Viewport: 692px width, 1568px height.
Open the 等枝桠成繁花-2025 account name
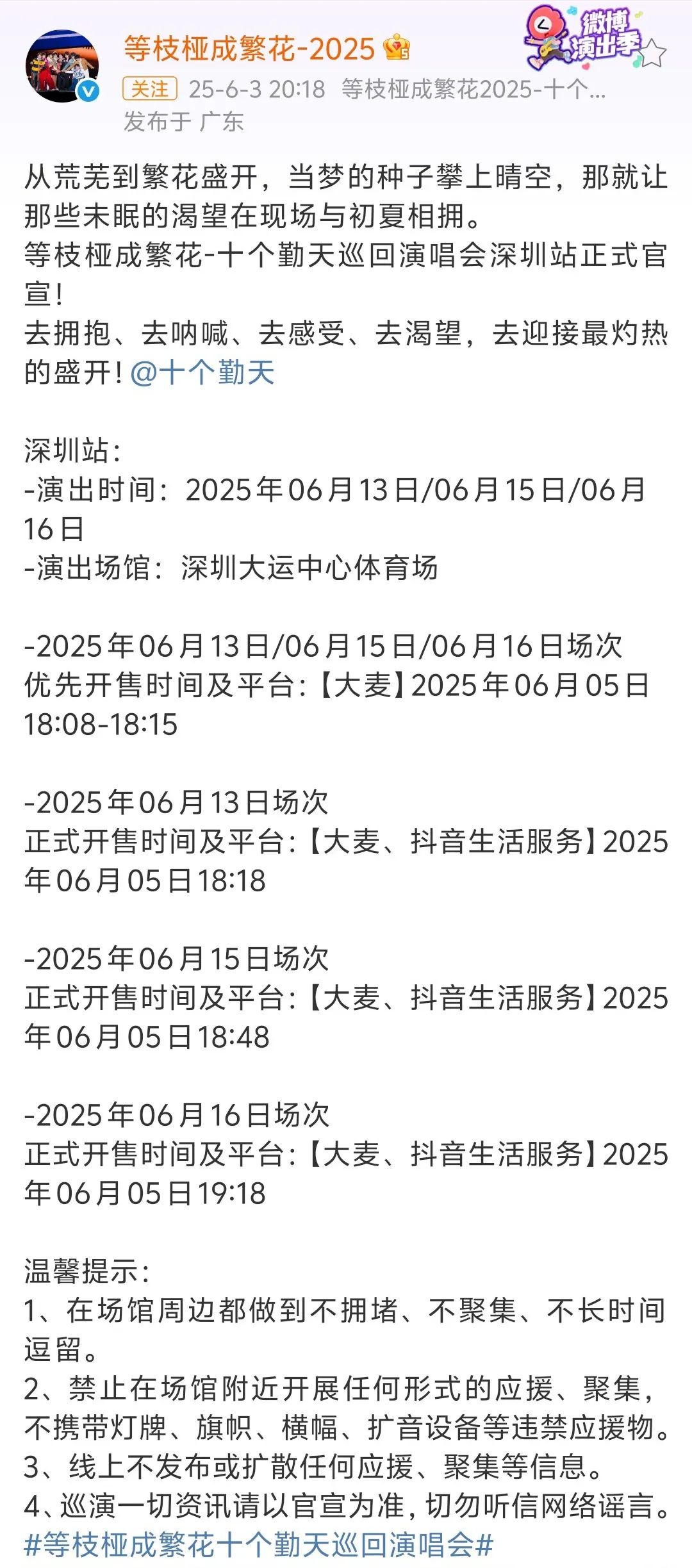click(x=249, y=49)
